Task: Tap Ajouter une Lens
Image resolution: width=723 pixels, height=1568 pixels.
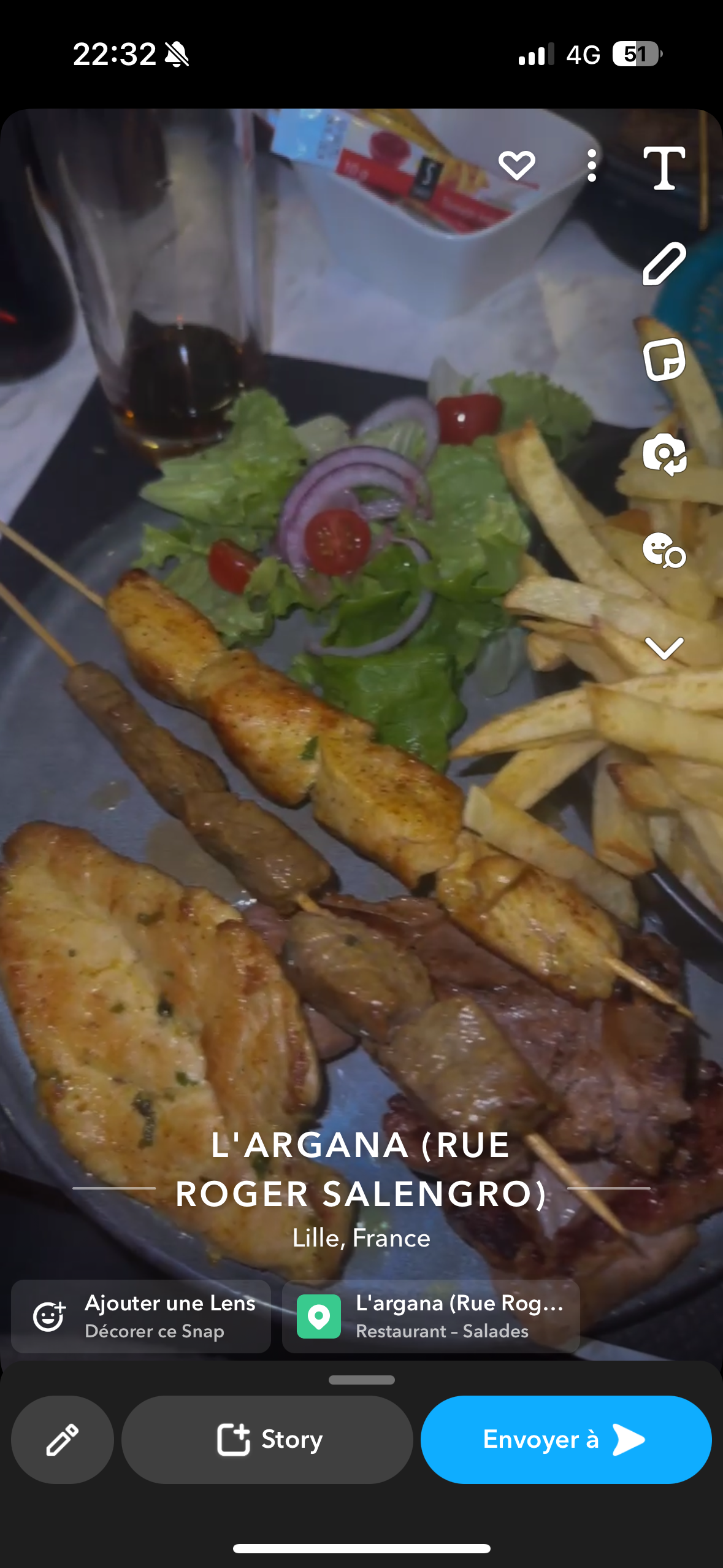Action: tap(141, 1316)
